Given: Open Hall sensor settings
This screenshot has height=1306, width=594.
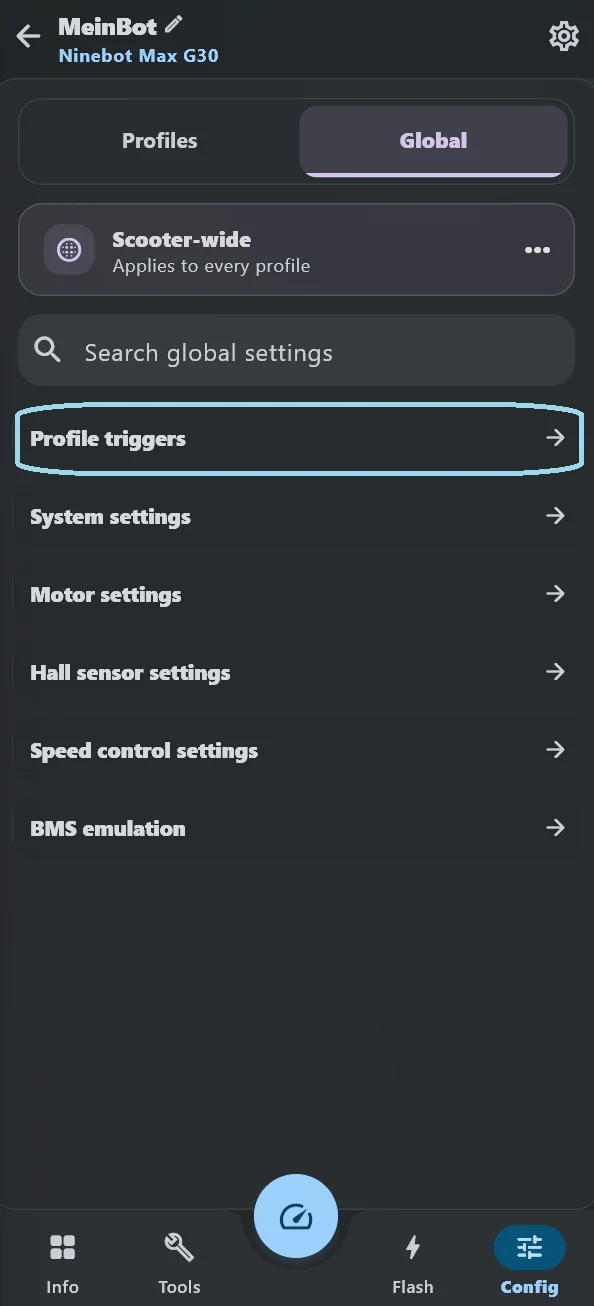Looking at the screenshot, I should [x=298, y=672].
